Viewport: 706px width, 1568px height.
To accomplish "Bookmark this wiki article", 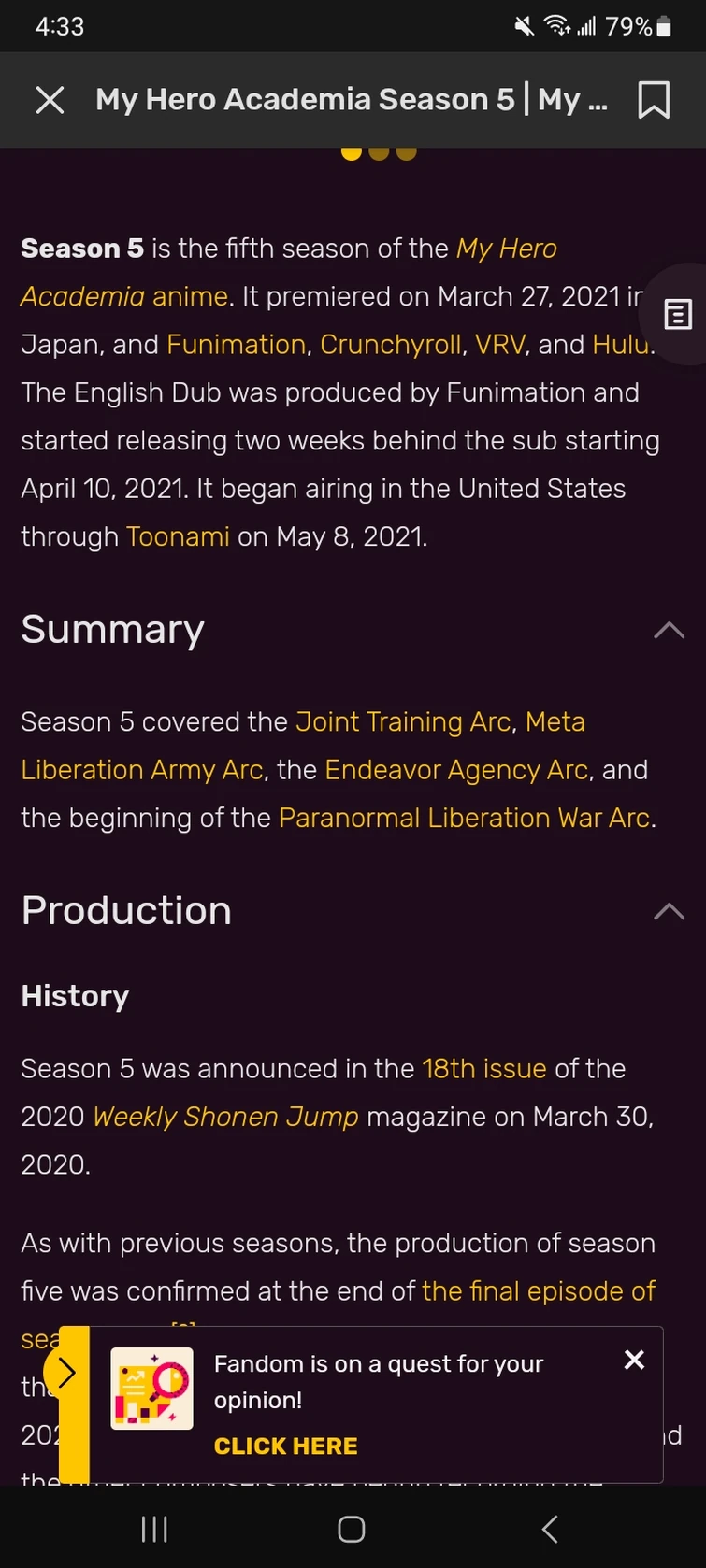I will click(654, 99).
